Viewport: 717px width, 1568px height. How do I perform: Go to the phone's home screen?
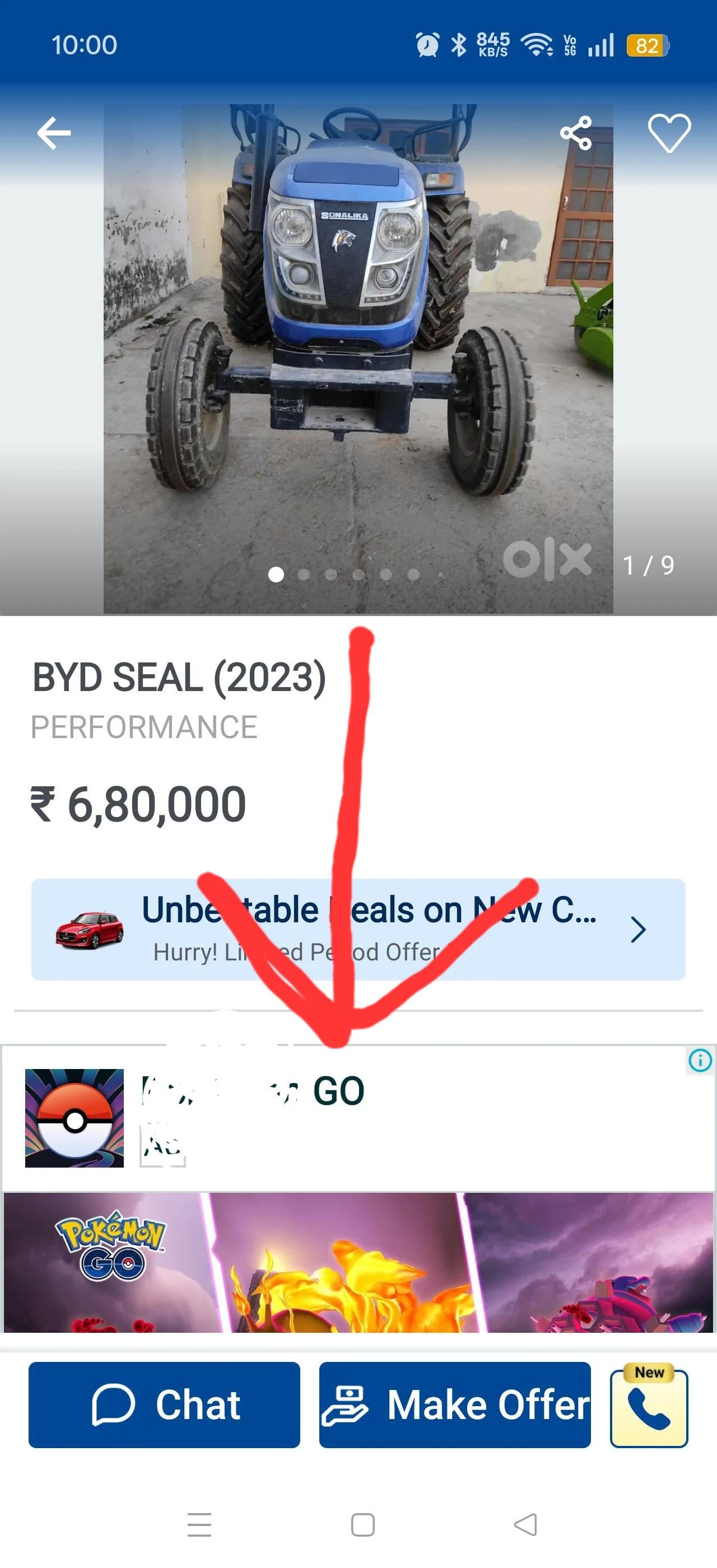363,1524
